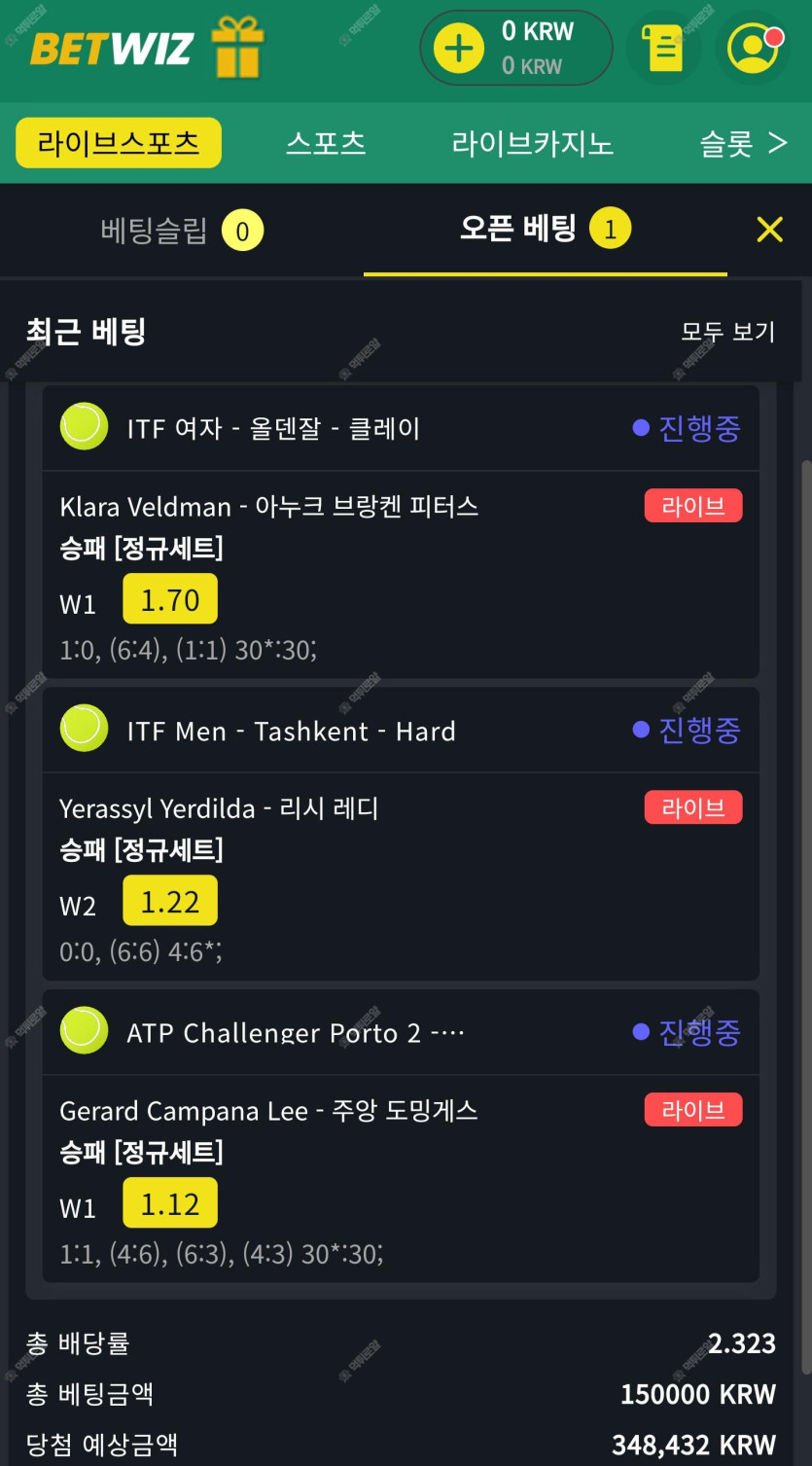Switch to the 베팅슬립 tab
Image resolution: width=812 pixels, height=1466 pixels.
click(x=182, y=231)
